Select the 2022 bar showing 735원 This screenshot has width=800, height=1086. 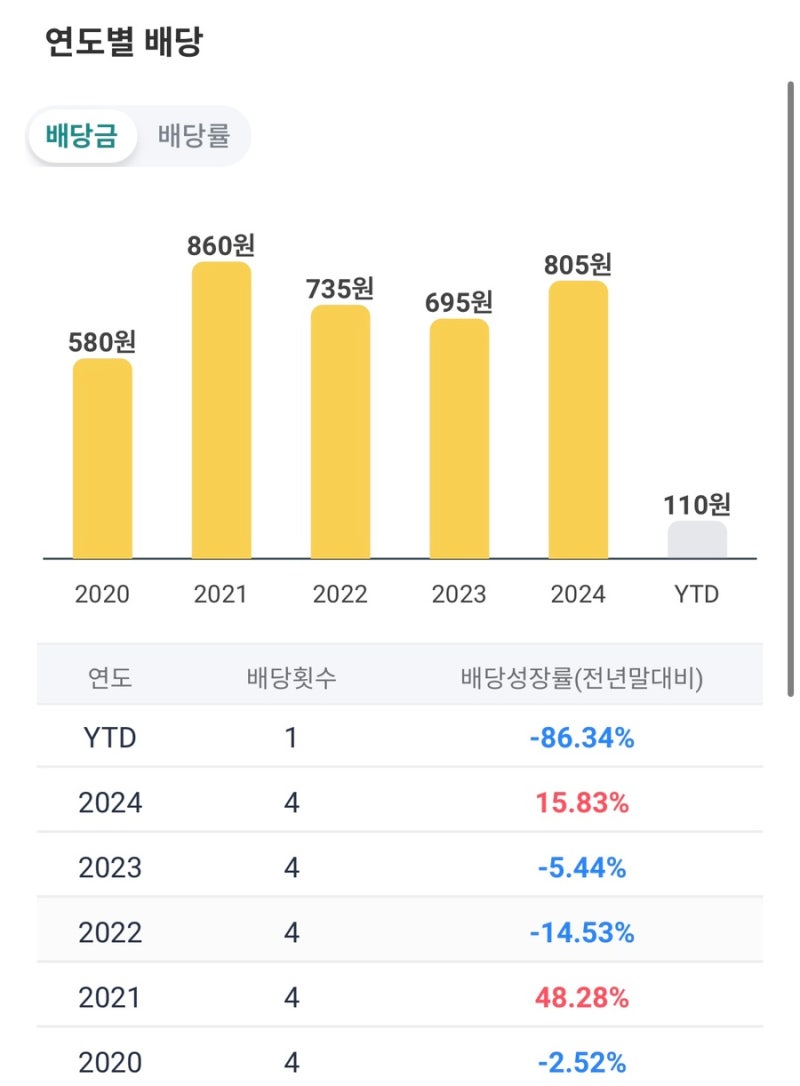pyautogui.click(x=340, y=430)
